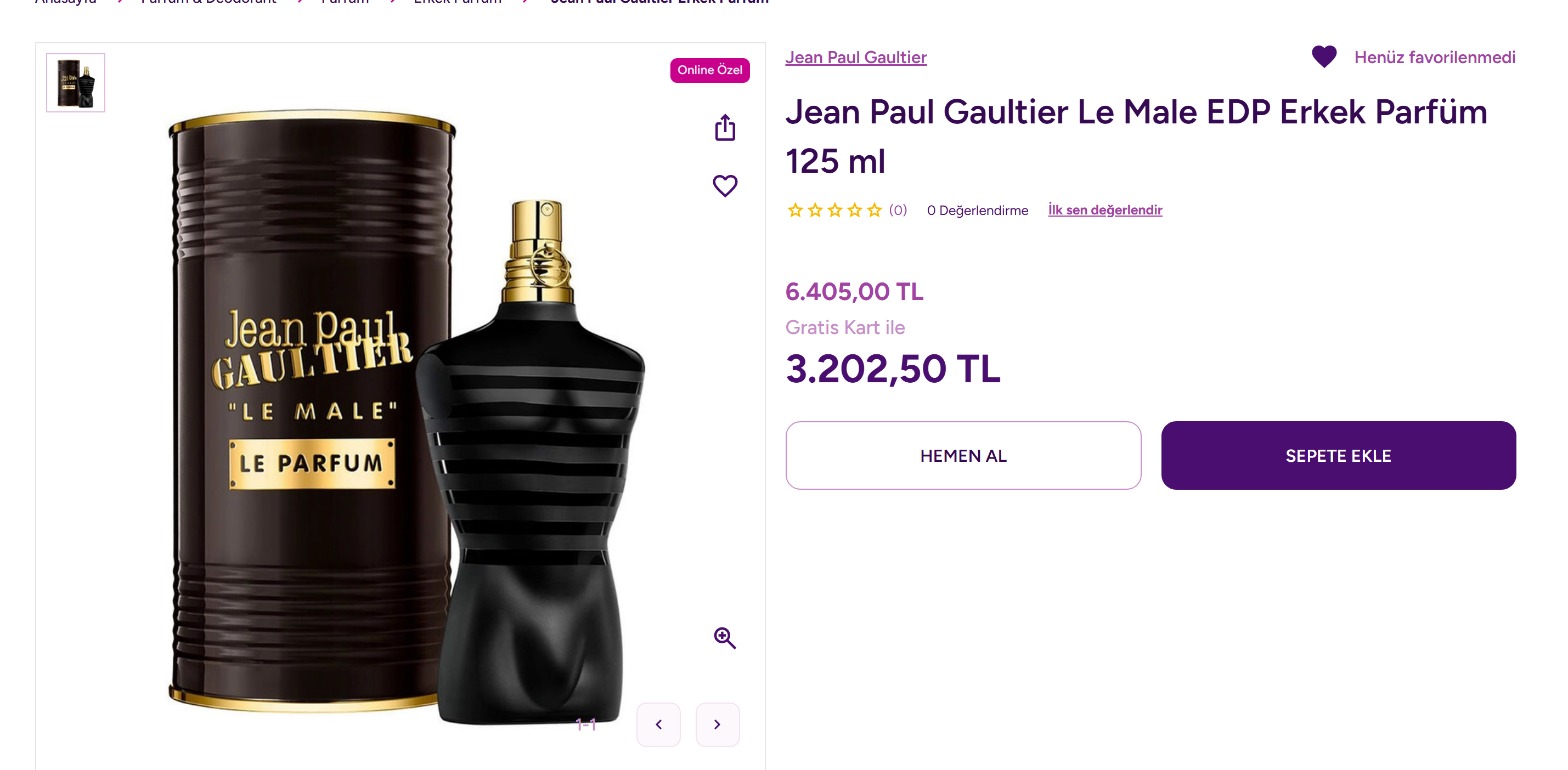Open Jean Paul Gaultier Erkek Parfüm breadcrumb
The image size is (1568, 770).
coord(659,2)
